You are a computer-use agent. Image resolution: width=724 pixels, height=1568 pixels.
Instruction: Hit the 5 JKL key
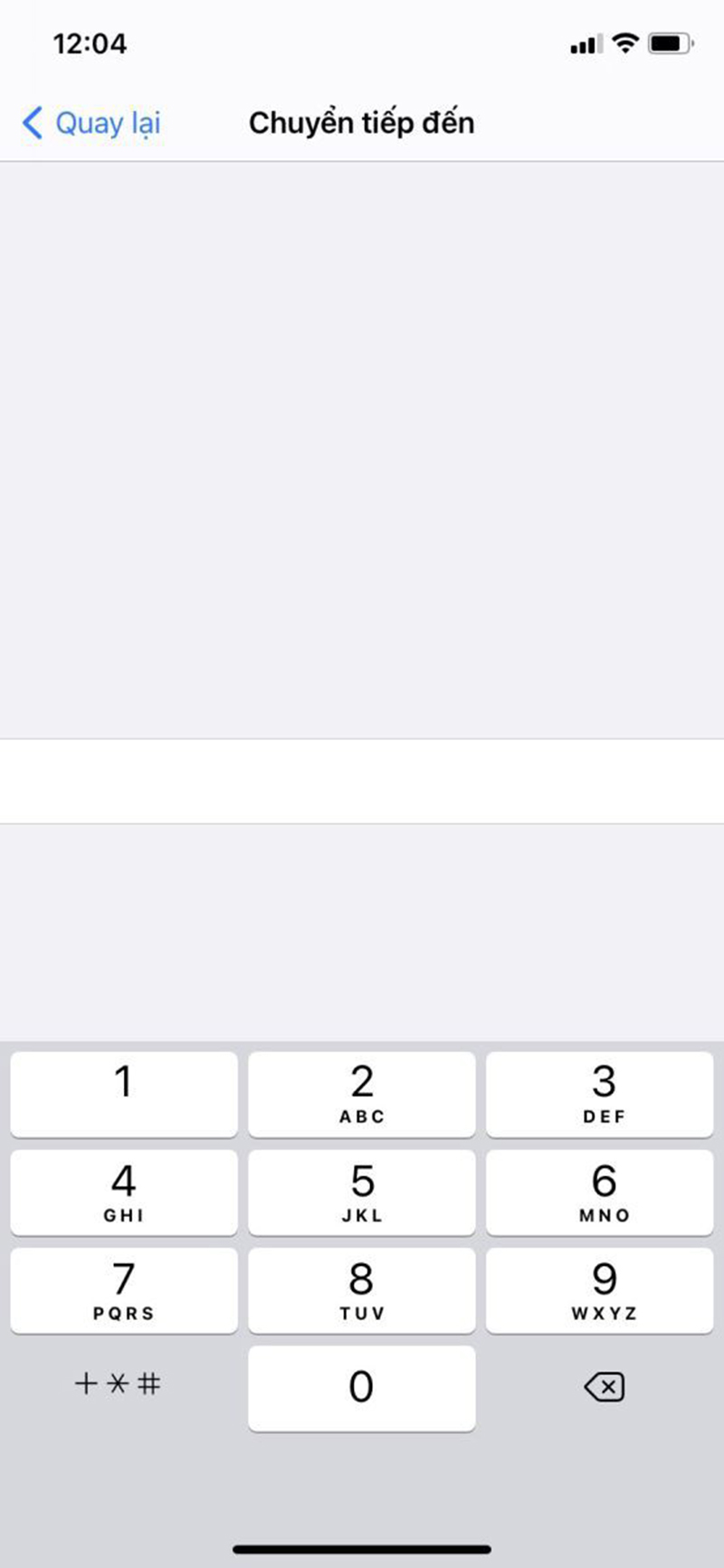[x=362, y=1192]
